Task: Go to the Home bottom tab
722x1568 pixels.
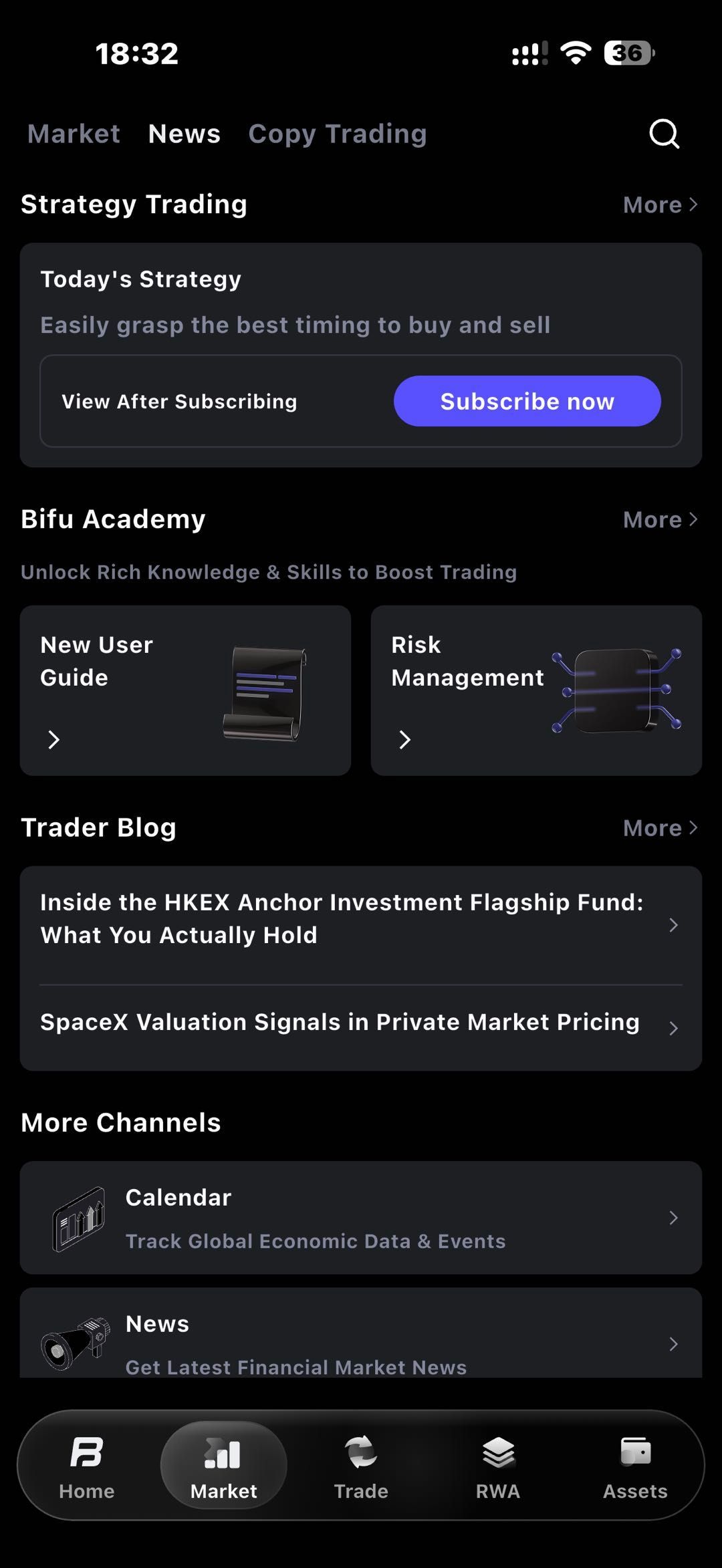Action: (87, 1467)
